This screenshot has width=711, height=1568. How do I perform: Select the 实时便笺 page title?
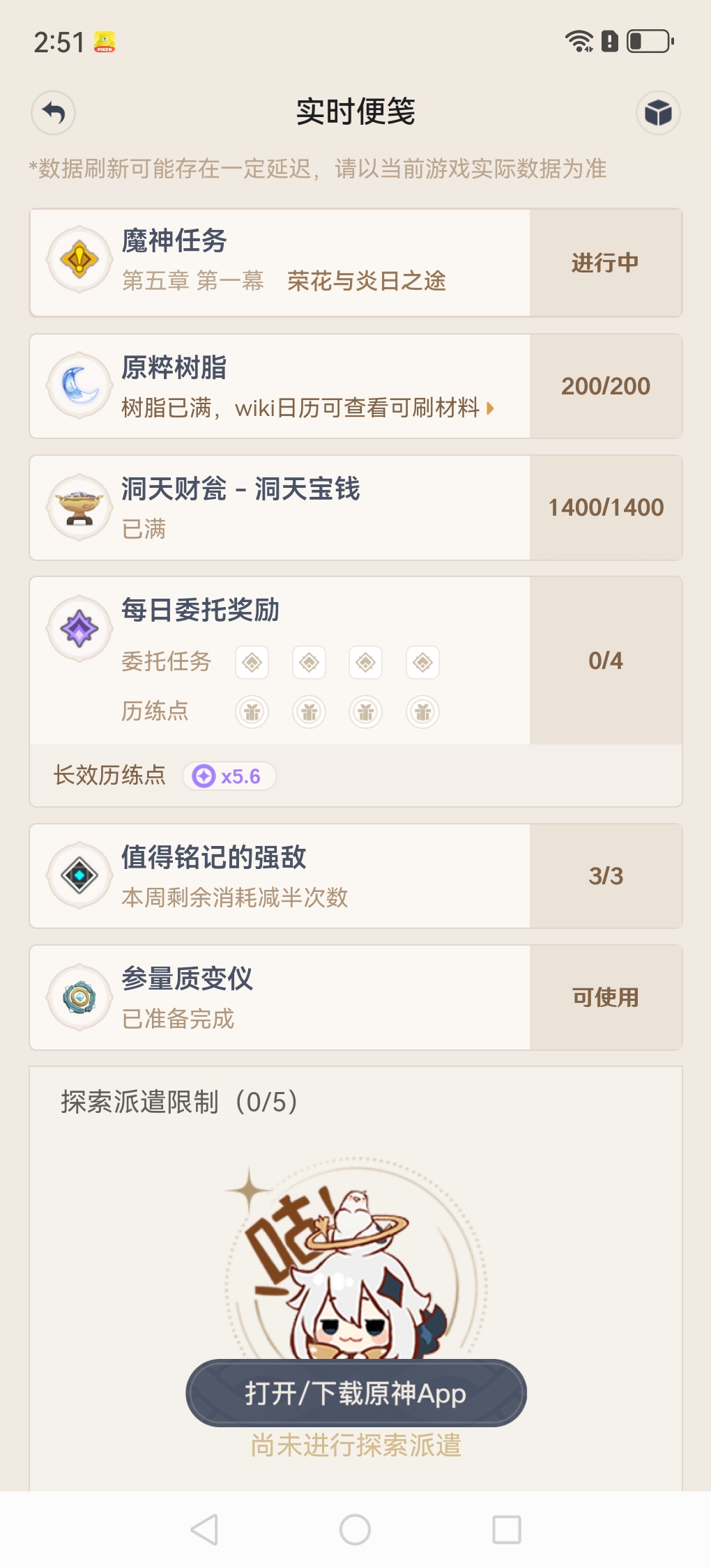click(355, 113)
